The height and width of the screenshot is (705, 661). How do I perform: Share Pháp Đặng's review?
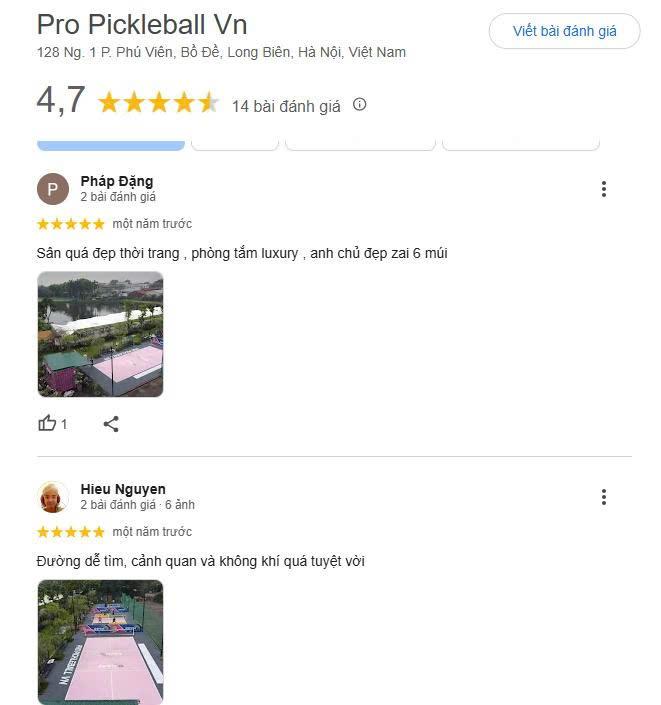111,423
